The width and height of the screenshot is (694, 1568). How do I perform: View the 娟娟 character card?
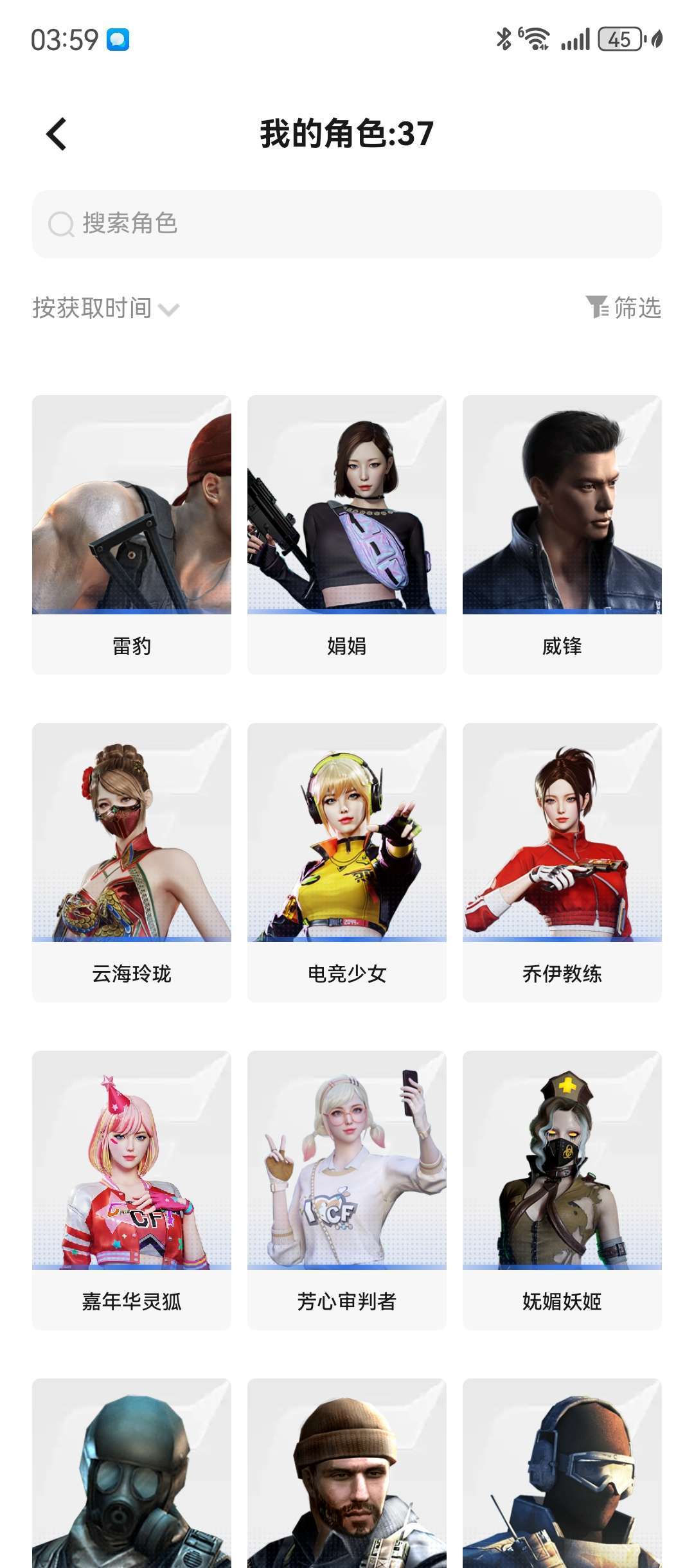tap(347, 535)
